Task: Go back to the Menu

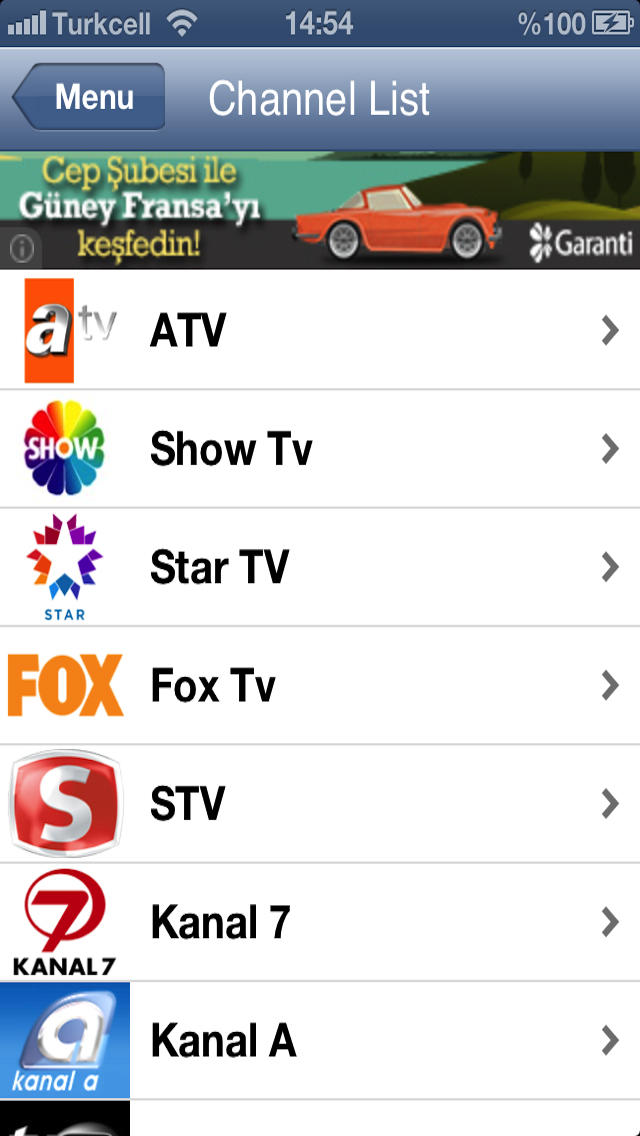Action: click(90, 98)
